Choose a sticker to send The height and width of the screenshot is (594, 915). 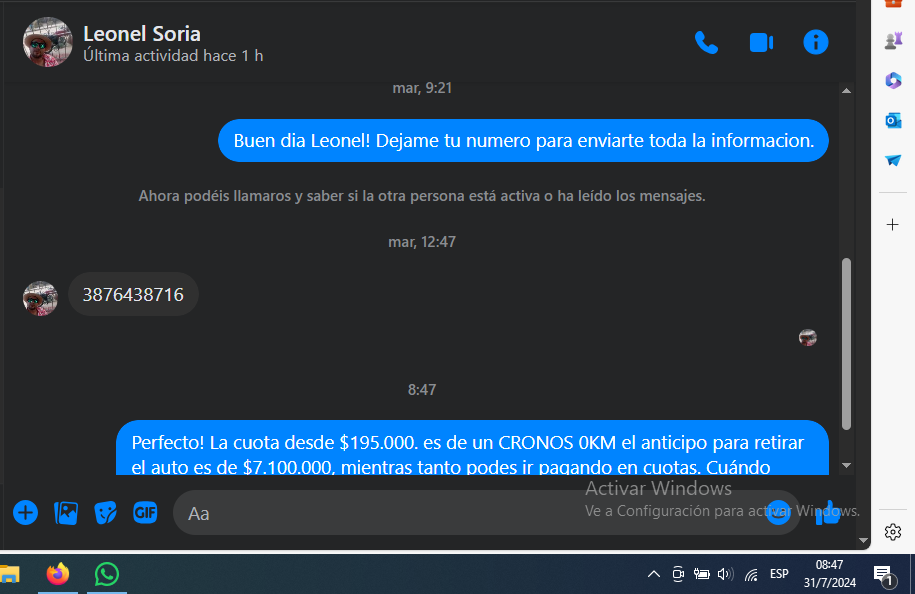pyautogui.click(x=106, y=513)
